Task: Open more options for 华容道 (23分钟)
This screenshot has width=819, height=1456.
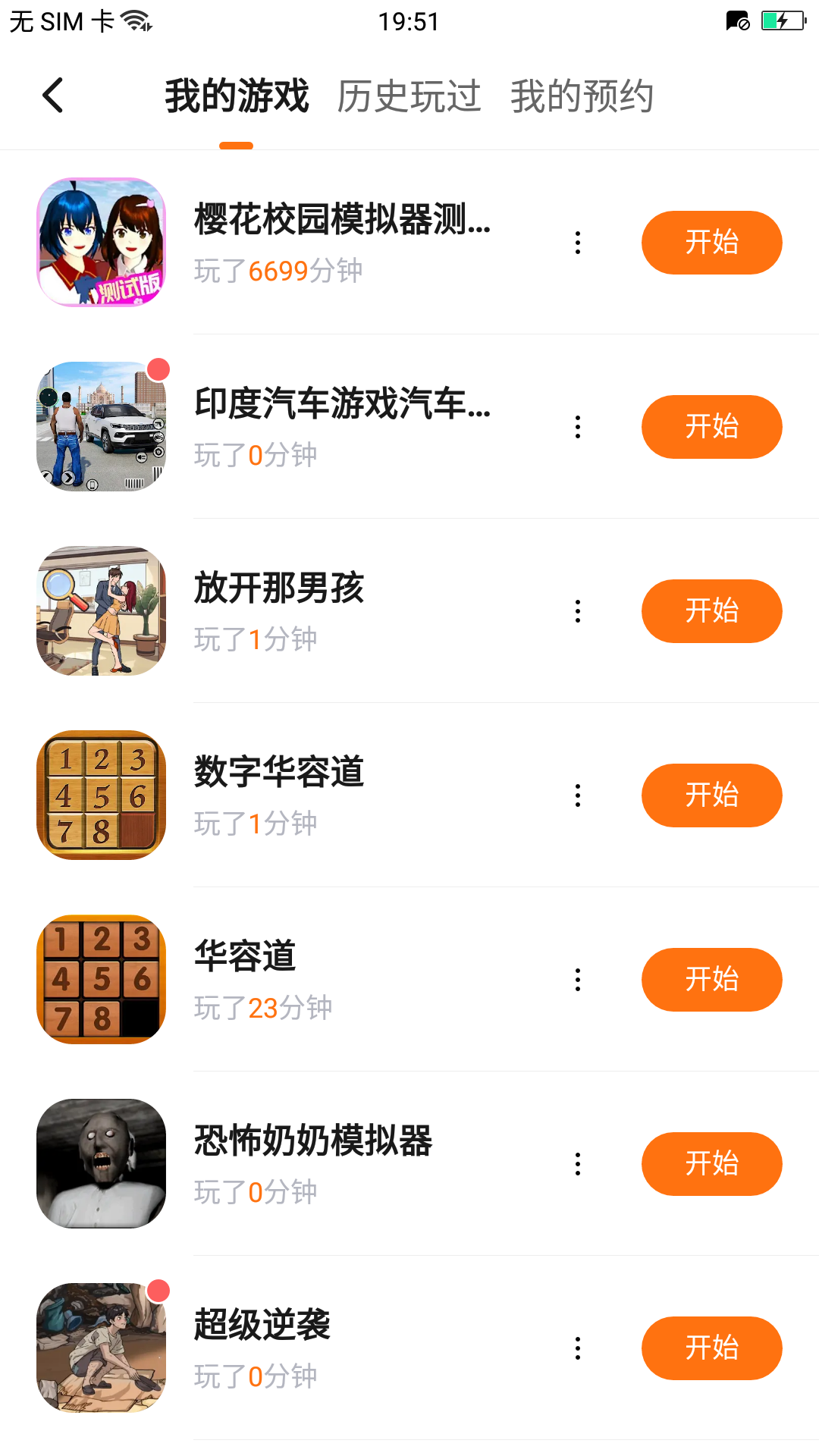Action: 578,980
